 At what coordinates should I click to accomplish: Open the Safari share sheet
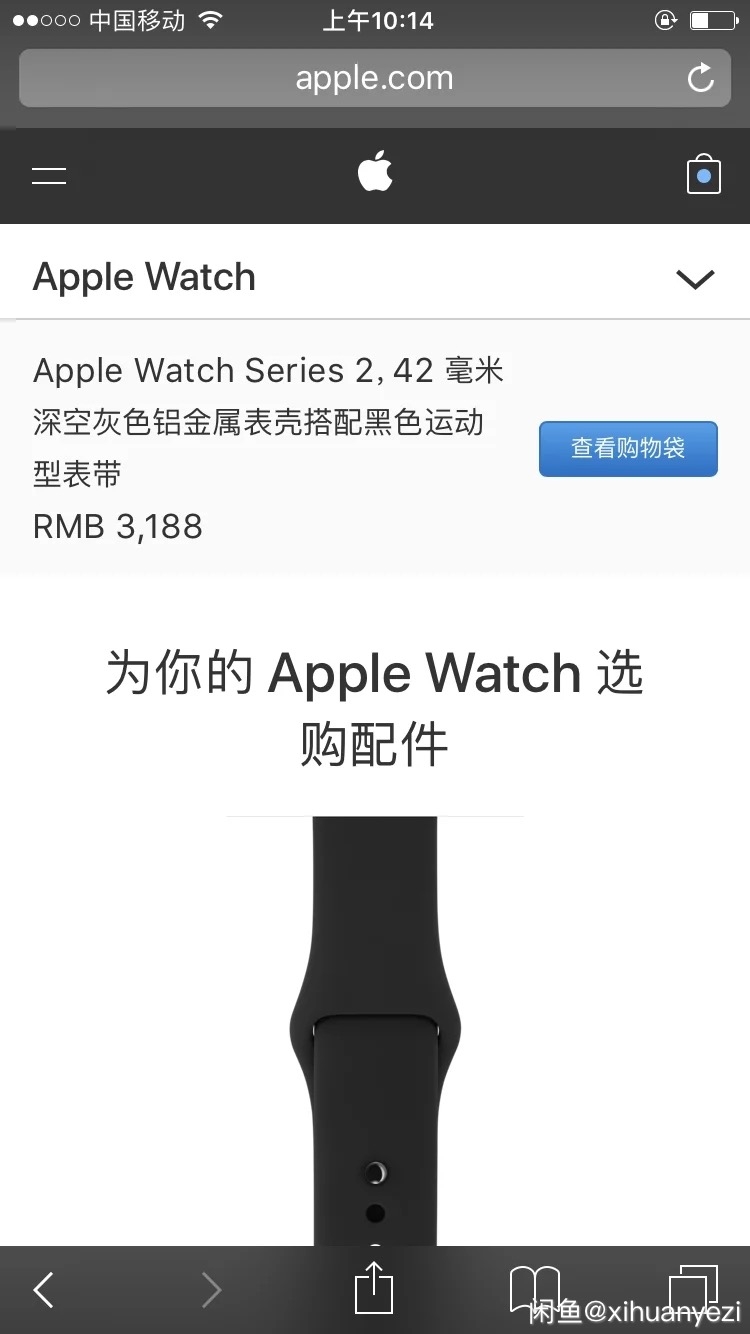point(374,1288)
